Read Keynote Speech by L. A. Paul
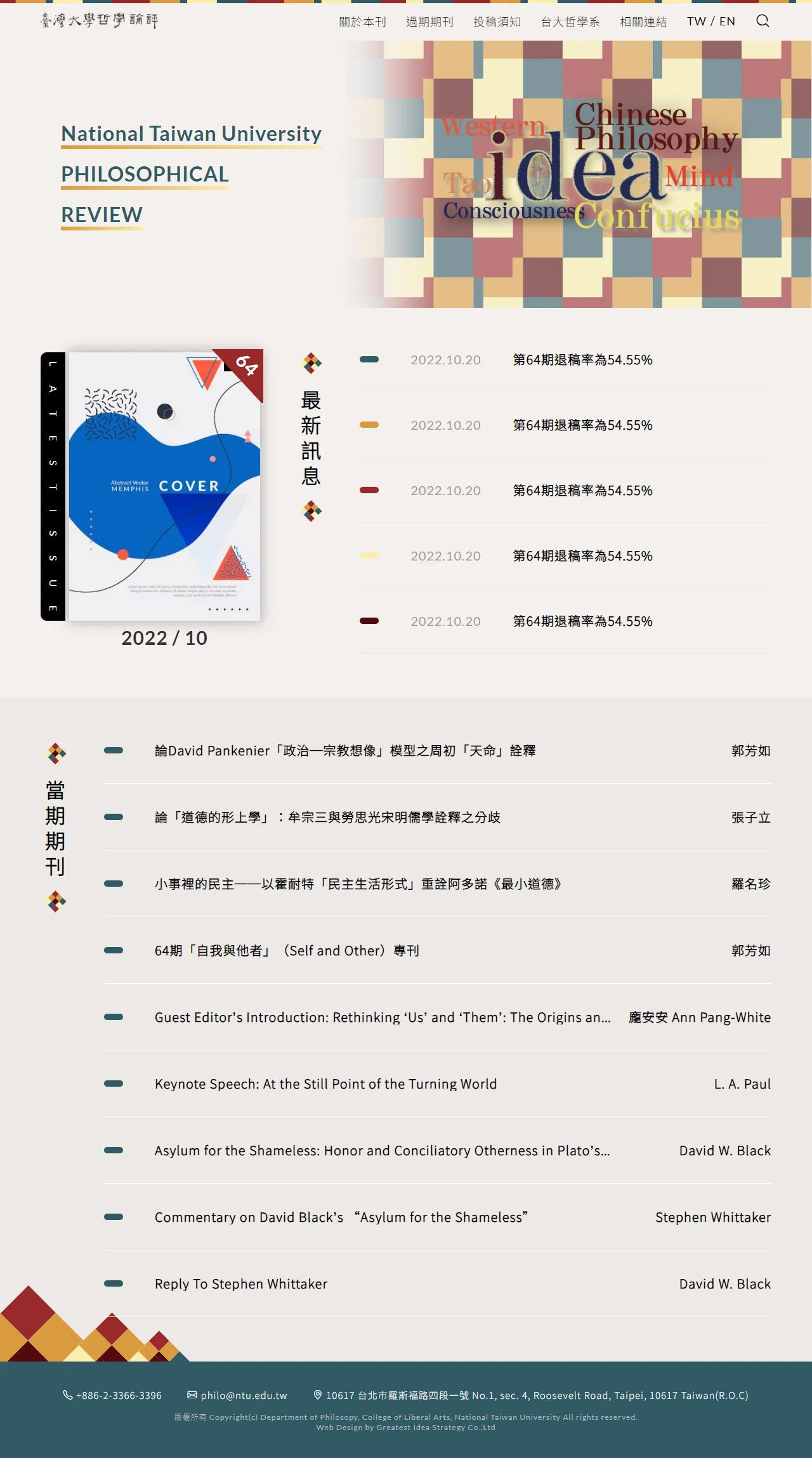This screenshot has width=812, height=1458. click(x=325, y=1084)
